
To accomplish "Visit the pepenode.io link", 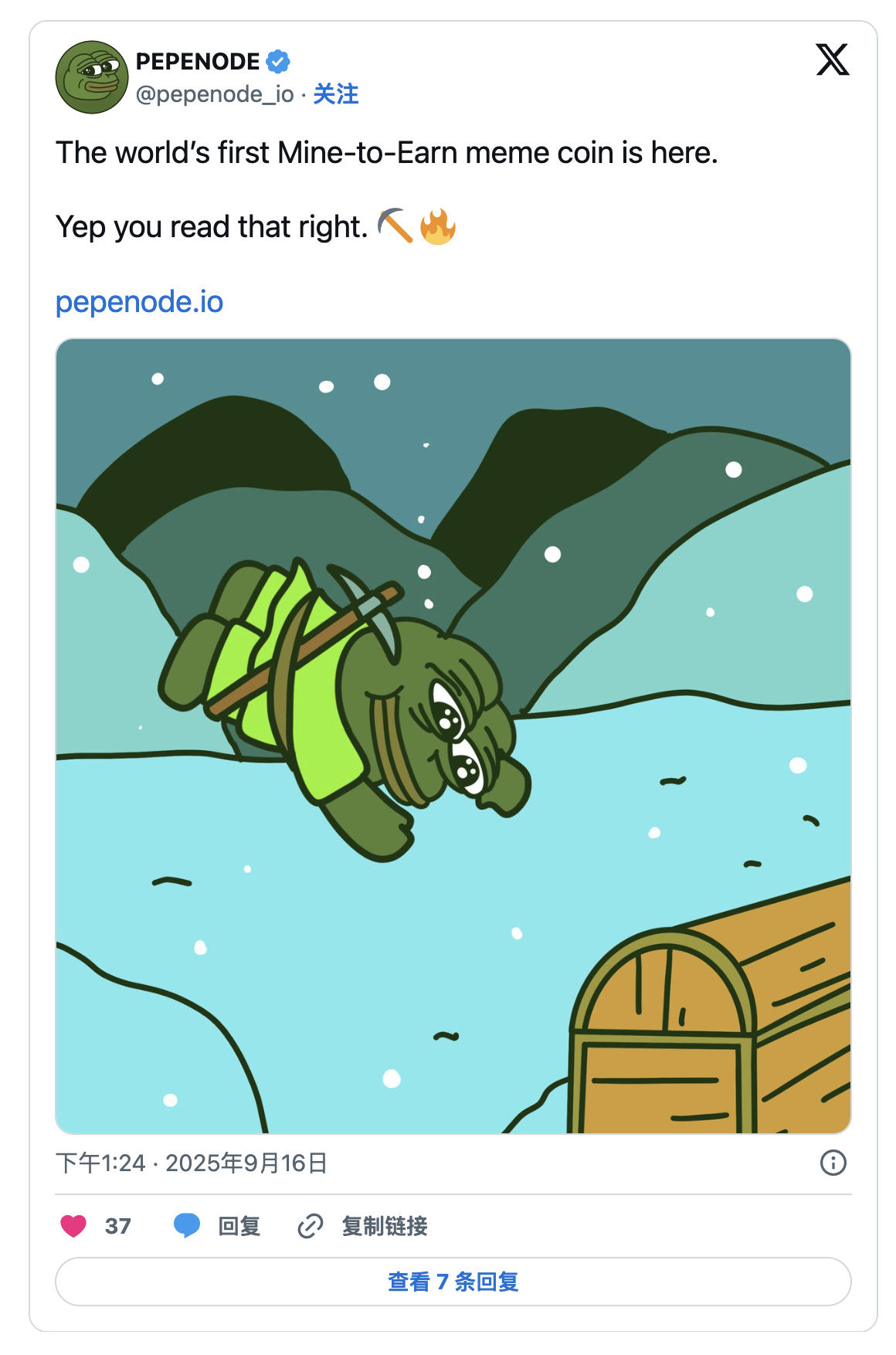I will click(139, 301).
